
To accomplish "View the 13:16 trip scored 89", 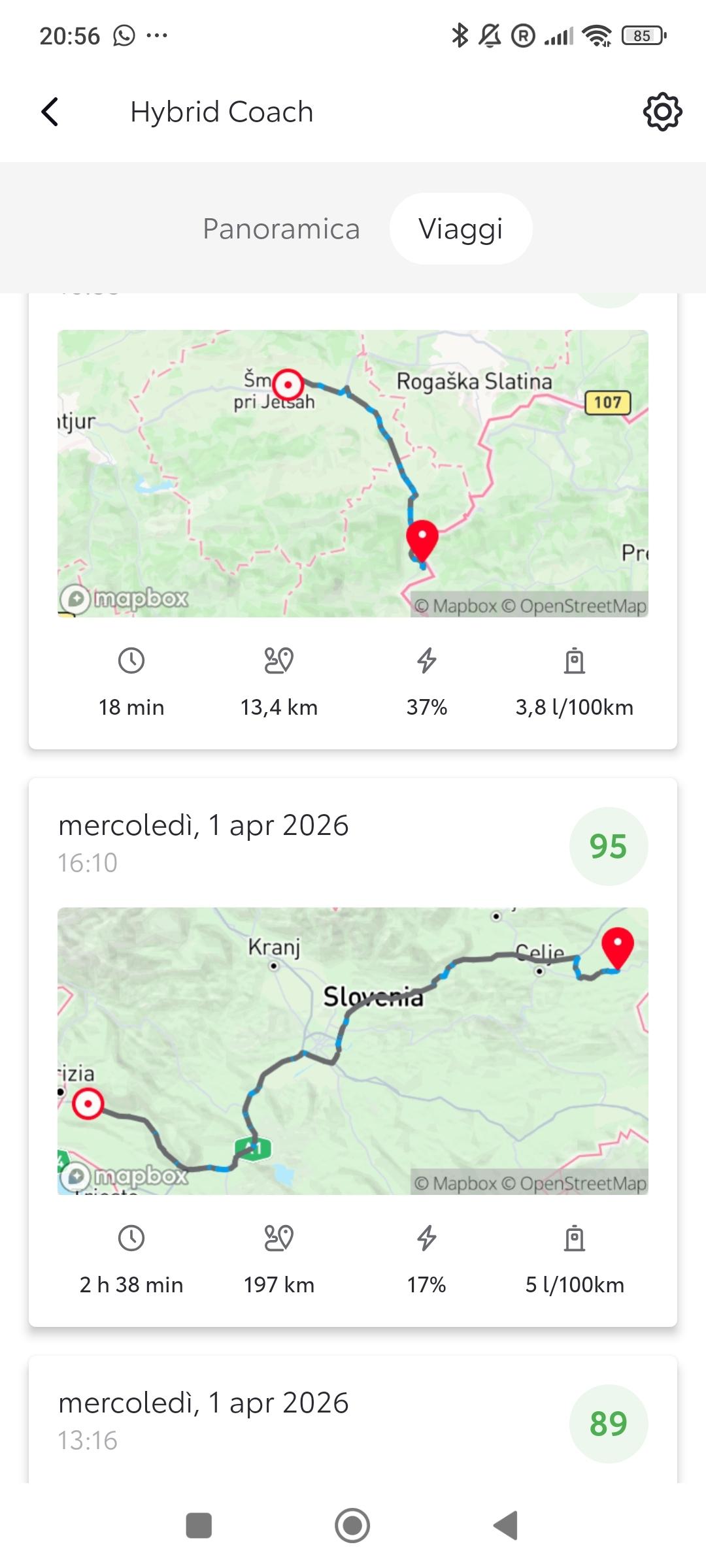I will 353,1420.
